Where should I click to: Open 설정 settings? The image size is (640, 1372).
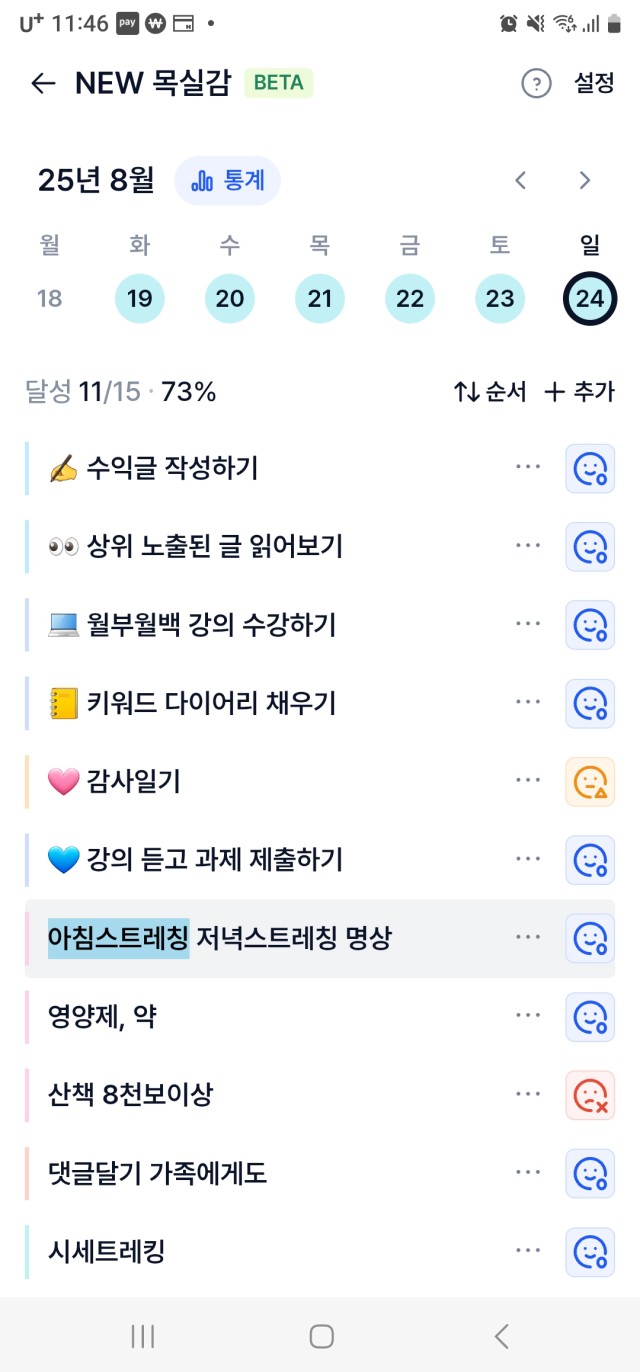[x=594, y=83]
